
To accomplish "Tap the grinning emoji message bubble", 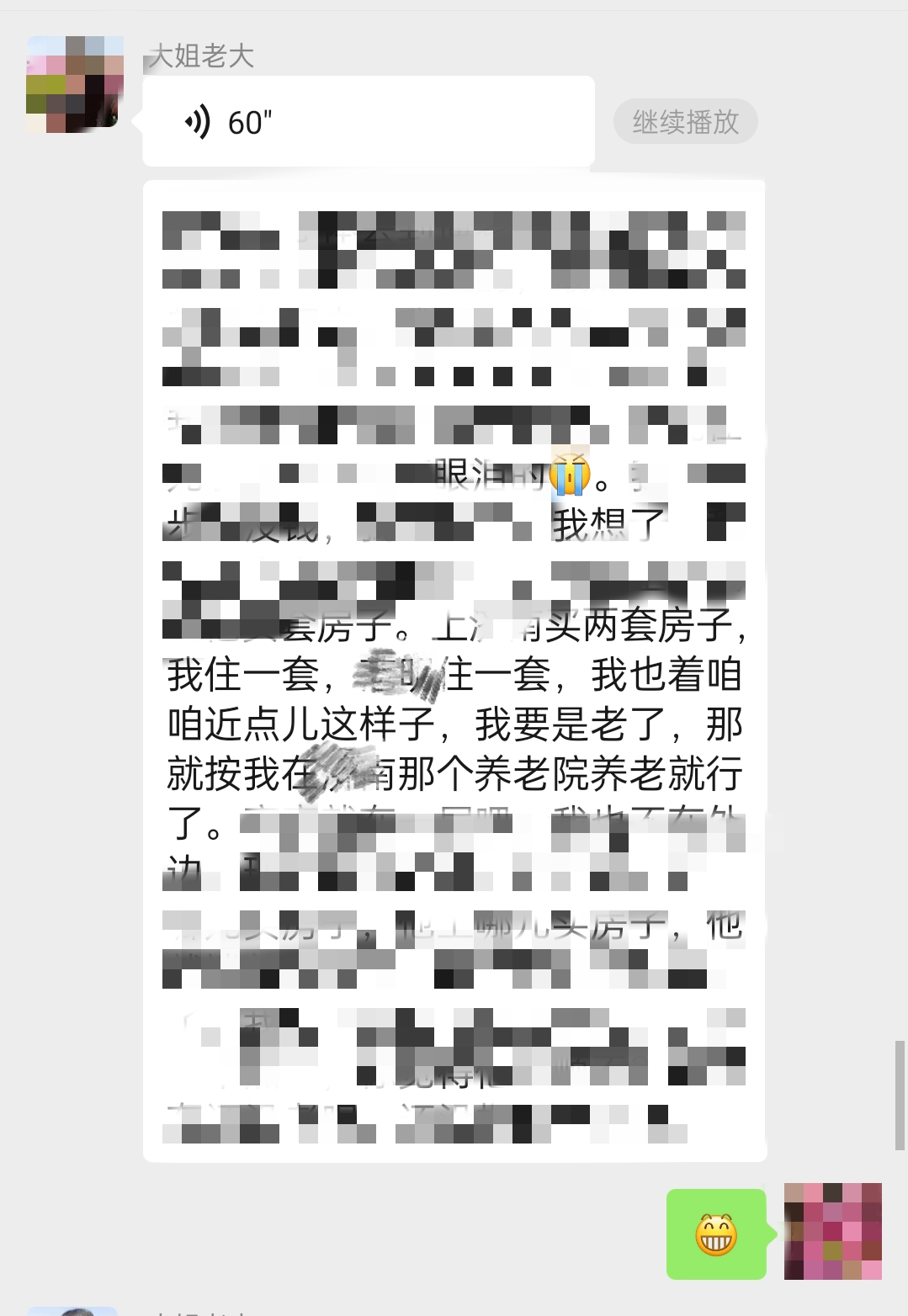I will [716, 1234].
